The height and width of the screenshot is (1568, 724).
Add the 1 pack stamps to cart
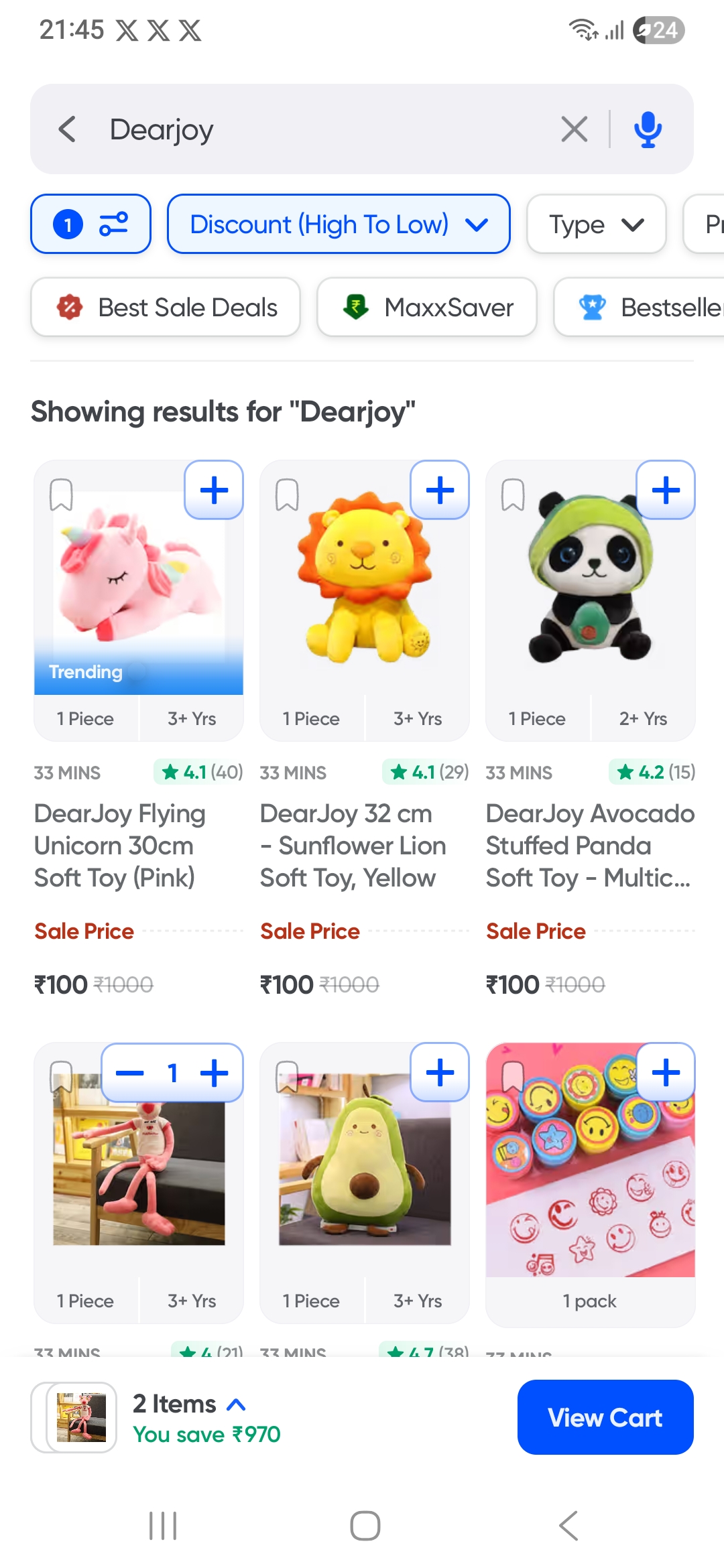click(666, 1073)
